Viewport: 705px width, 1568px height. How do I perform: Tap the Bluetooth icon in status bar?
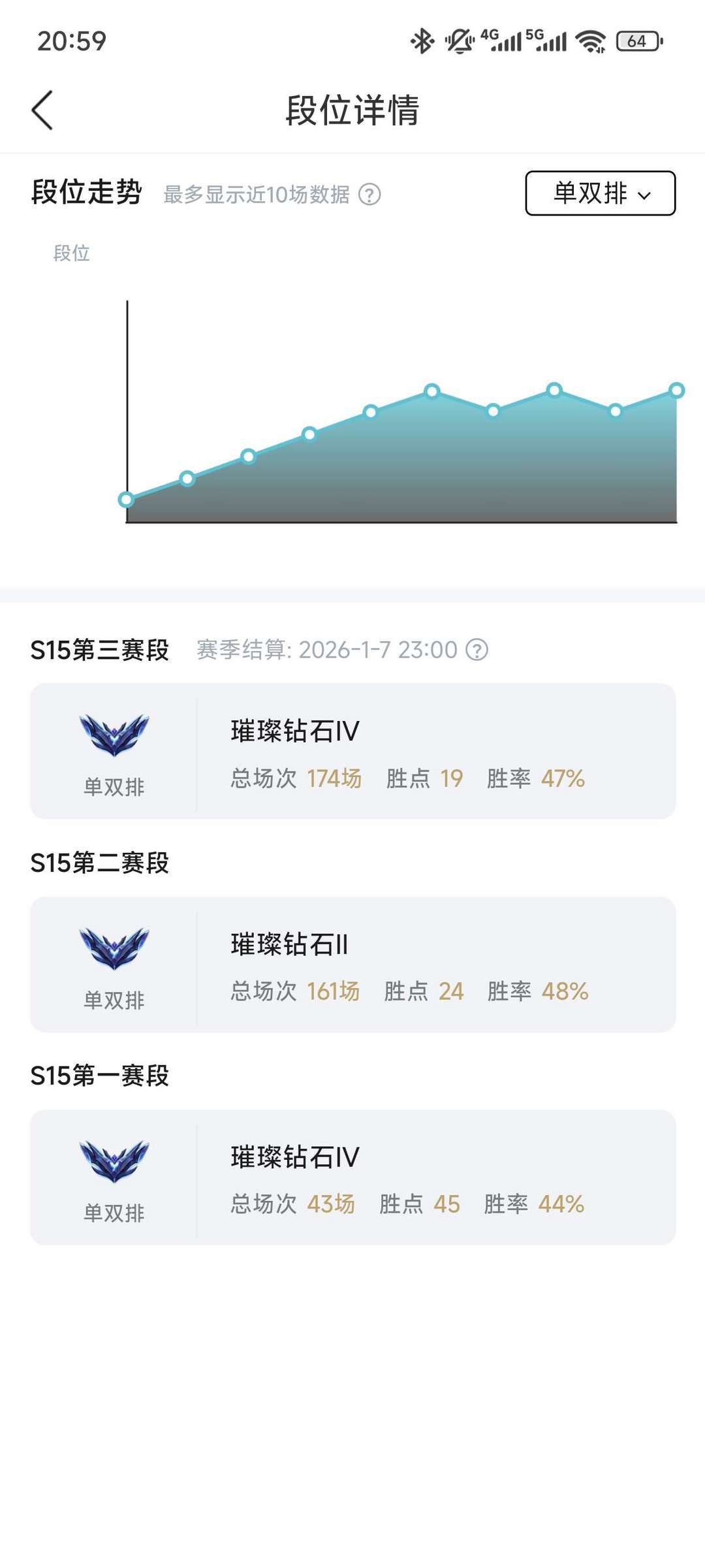422,40
